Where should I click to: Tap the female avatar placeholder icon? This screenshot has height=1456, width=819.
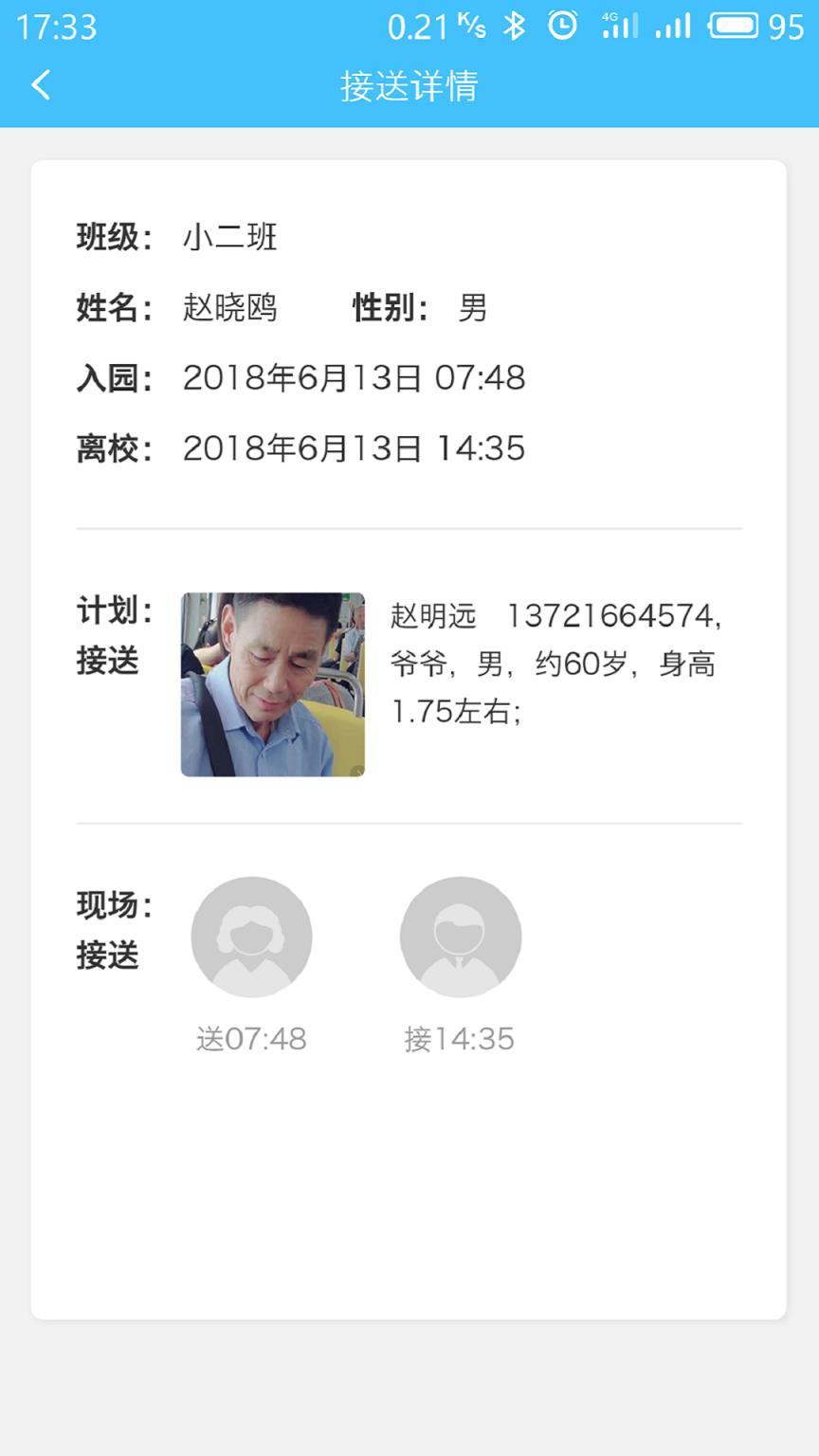(251, 937)
